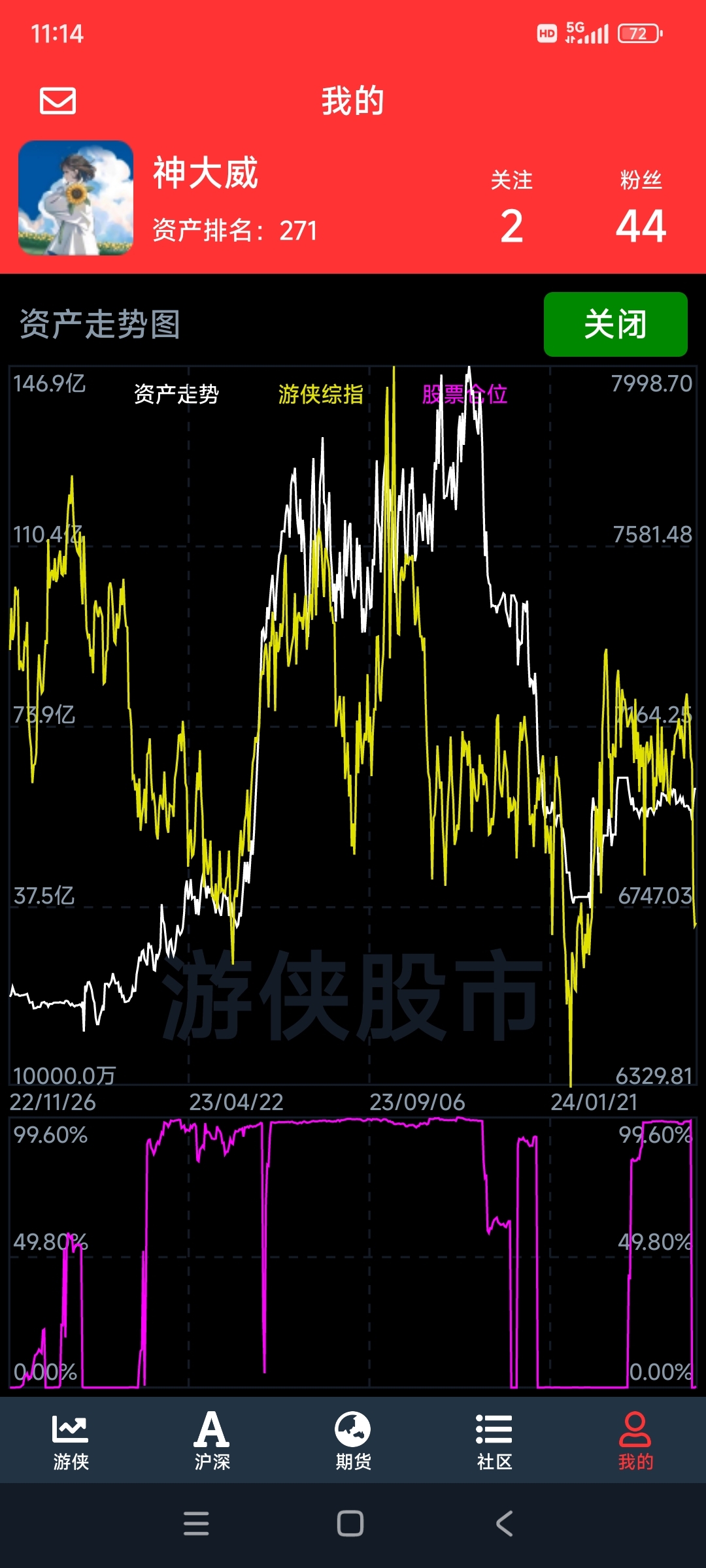
Task: View the 粉丝 followers list
Action: pos(641,208)
